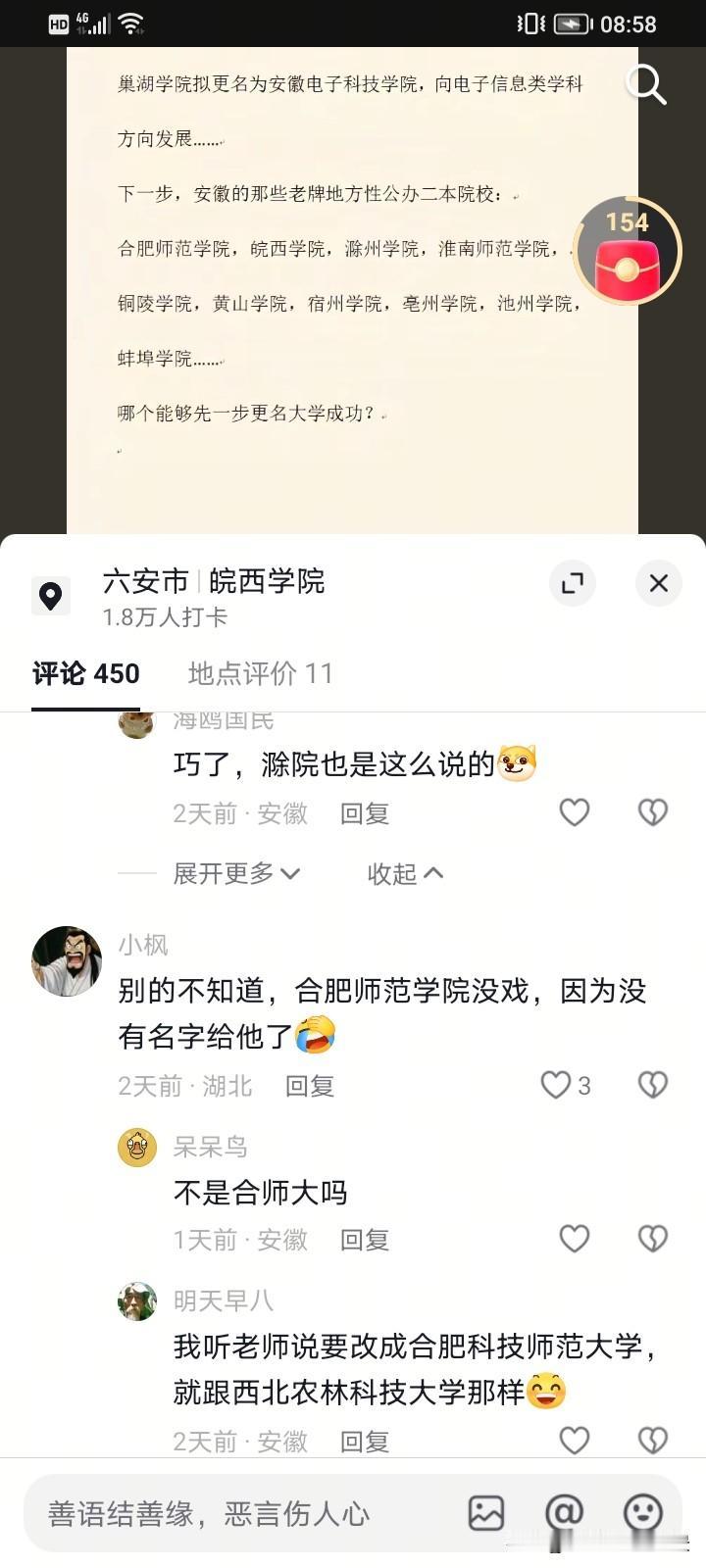
Task: Like 海鸥国民's comment about 滁院
Action: [x=574, y=812]
